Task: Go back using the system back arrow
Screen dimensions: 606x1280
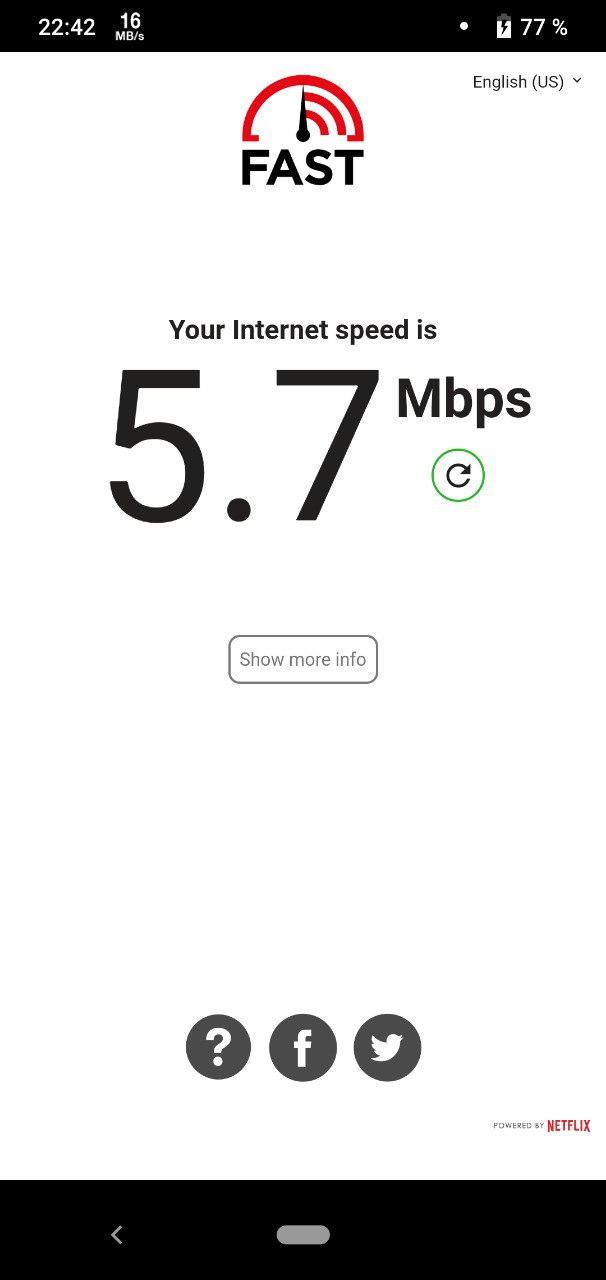Action: 117,1235
